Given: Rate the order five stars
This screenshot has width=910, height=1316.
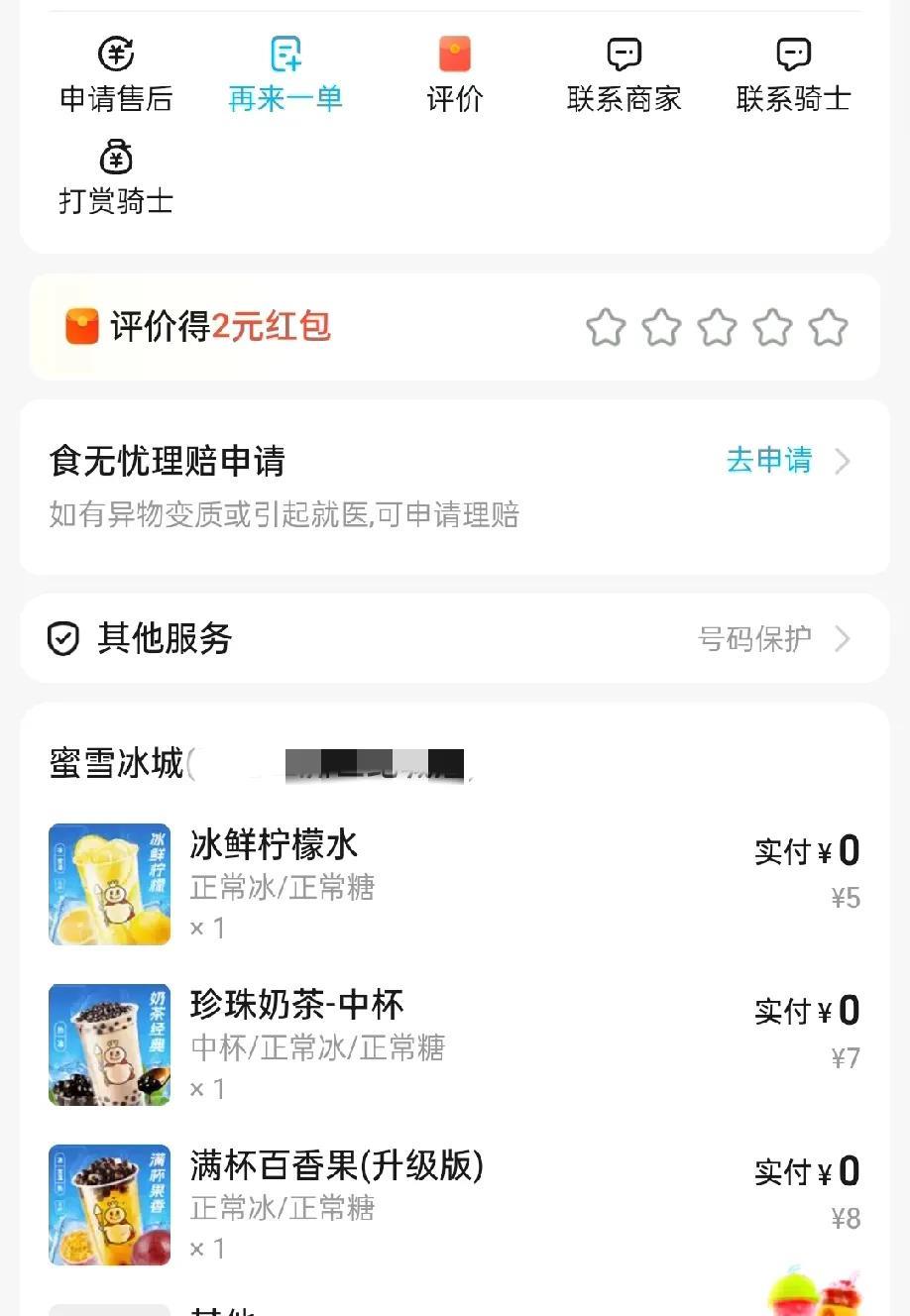Looking at the screenshot, I should tap(828, 328).
